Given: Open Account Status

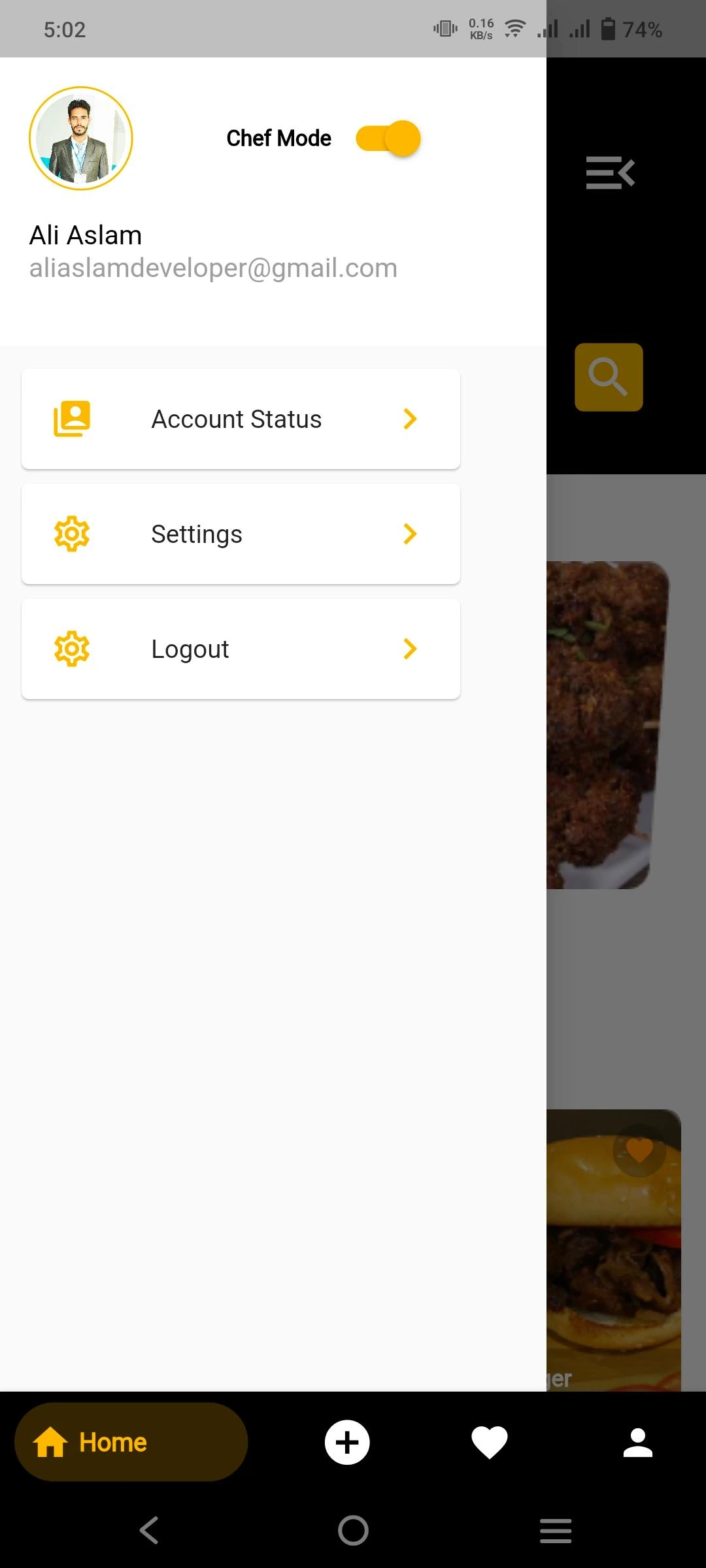Looking at the screenshot, I should pos(241,419).
